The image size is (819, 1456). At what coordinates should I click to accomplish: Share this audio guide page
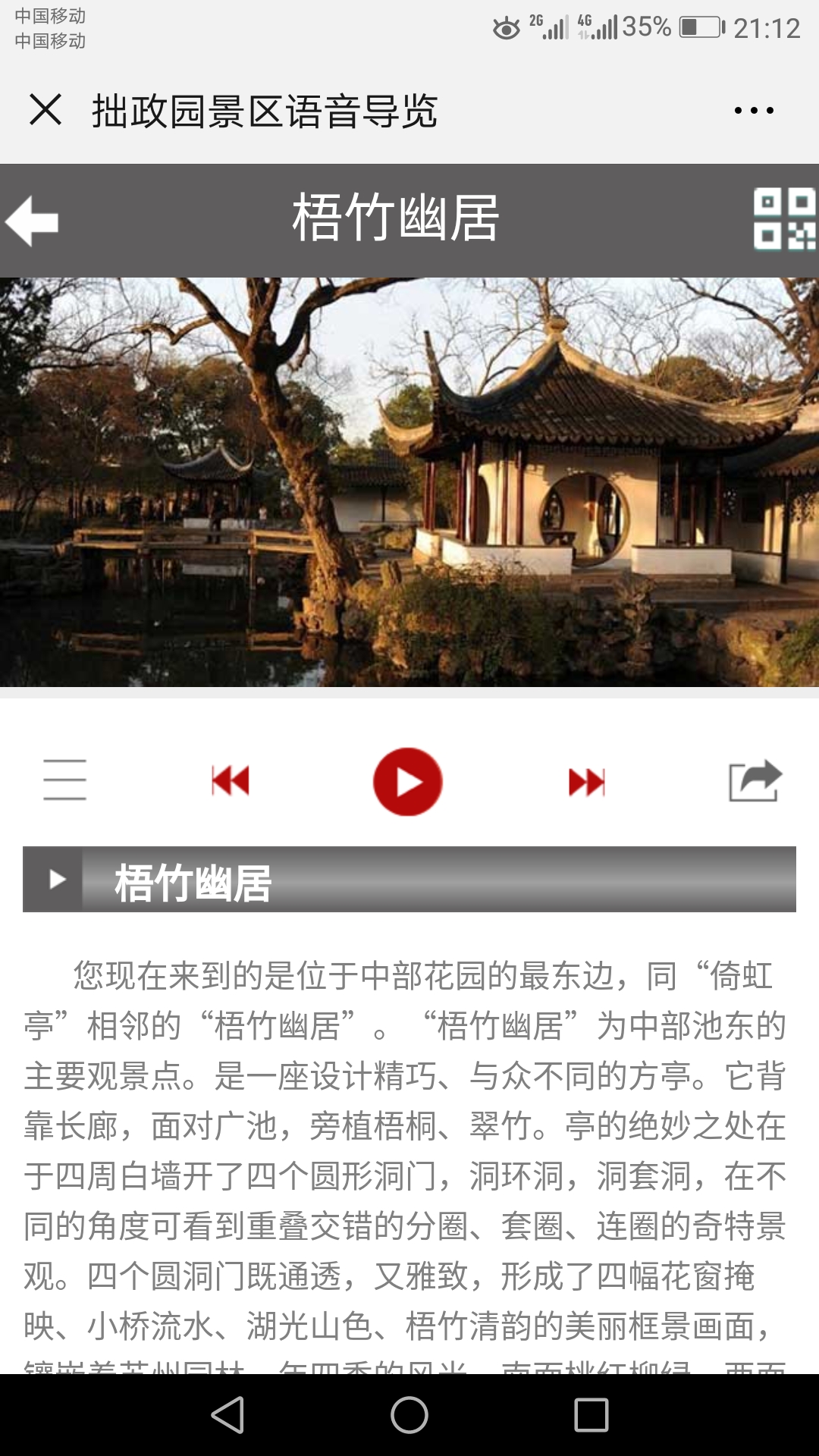pos(755,780)
